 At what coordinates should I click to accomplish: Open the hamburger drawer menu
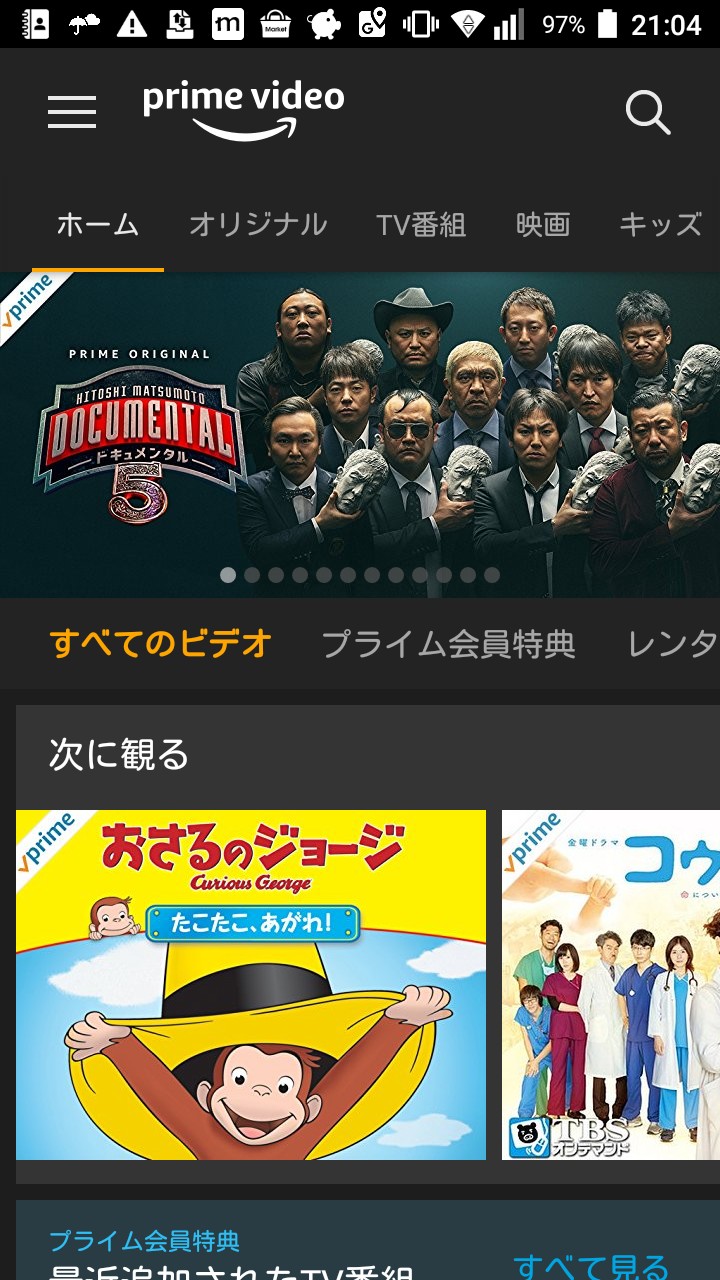click(72, 112)
